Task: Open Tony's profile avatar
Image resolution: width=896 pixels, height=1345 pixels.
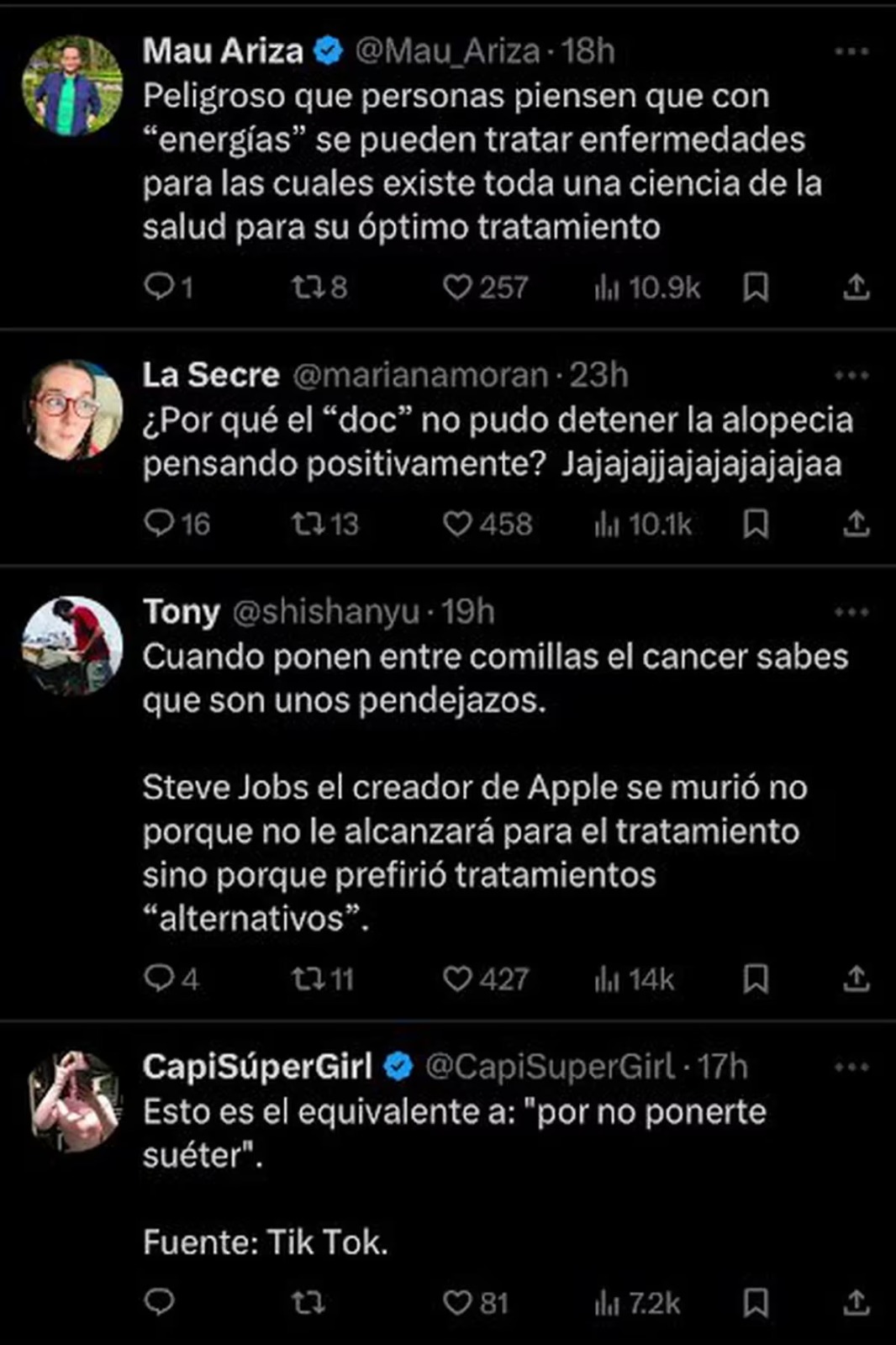Action: click(72, 646)
